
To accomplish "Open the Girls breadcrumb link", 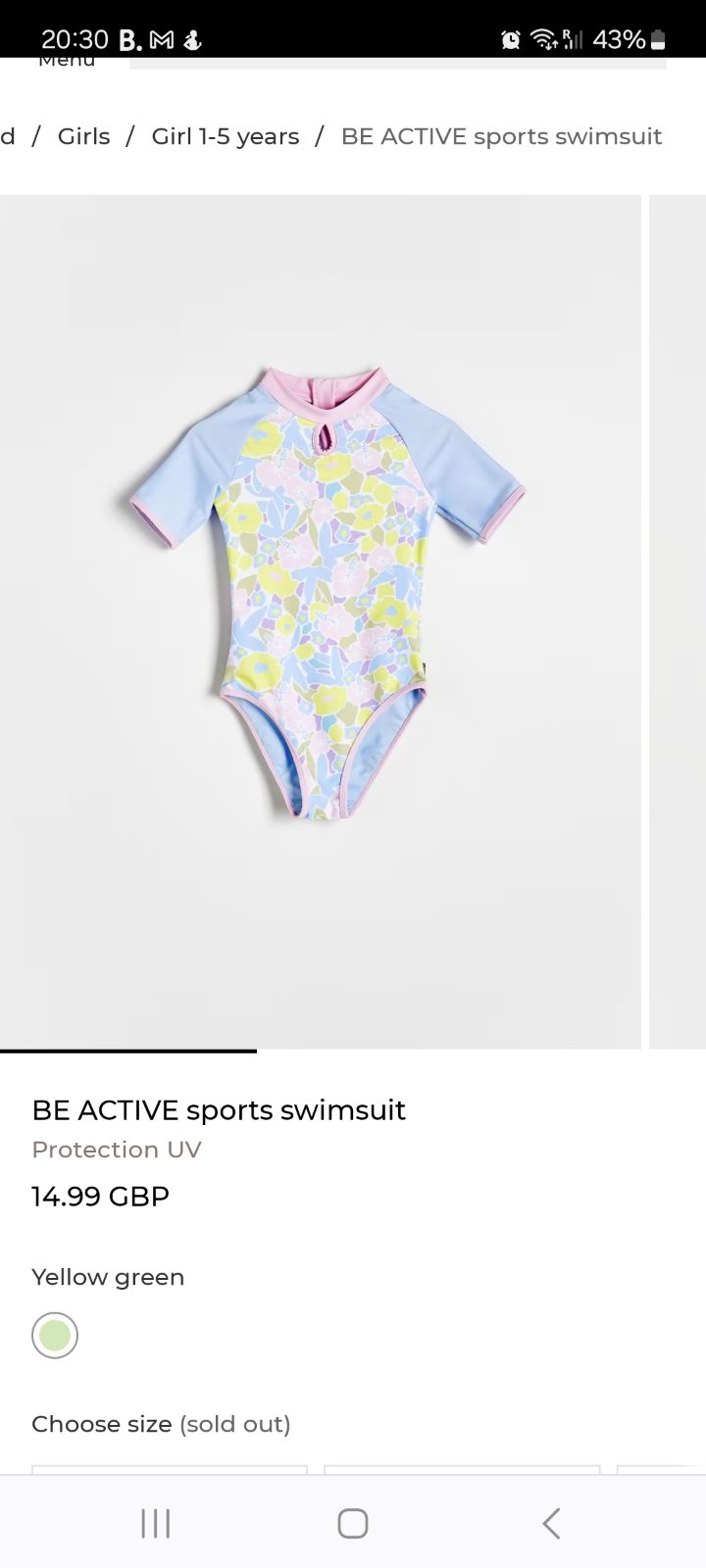I will [83, 136].
